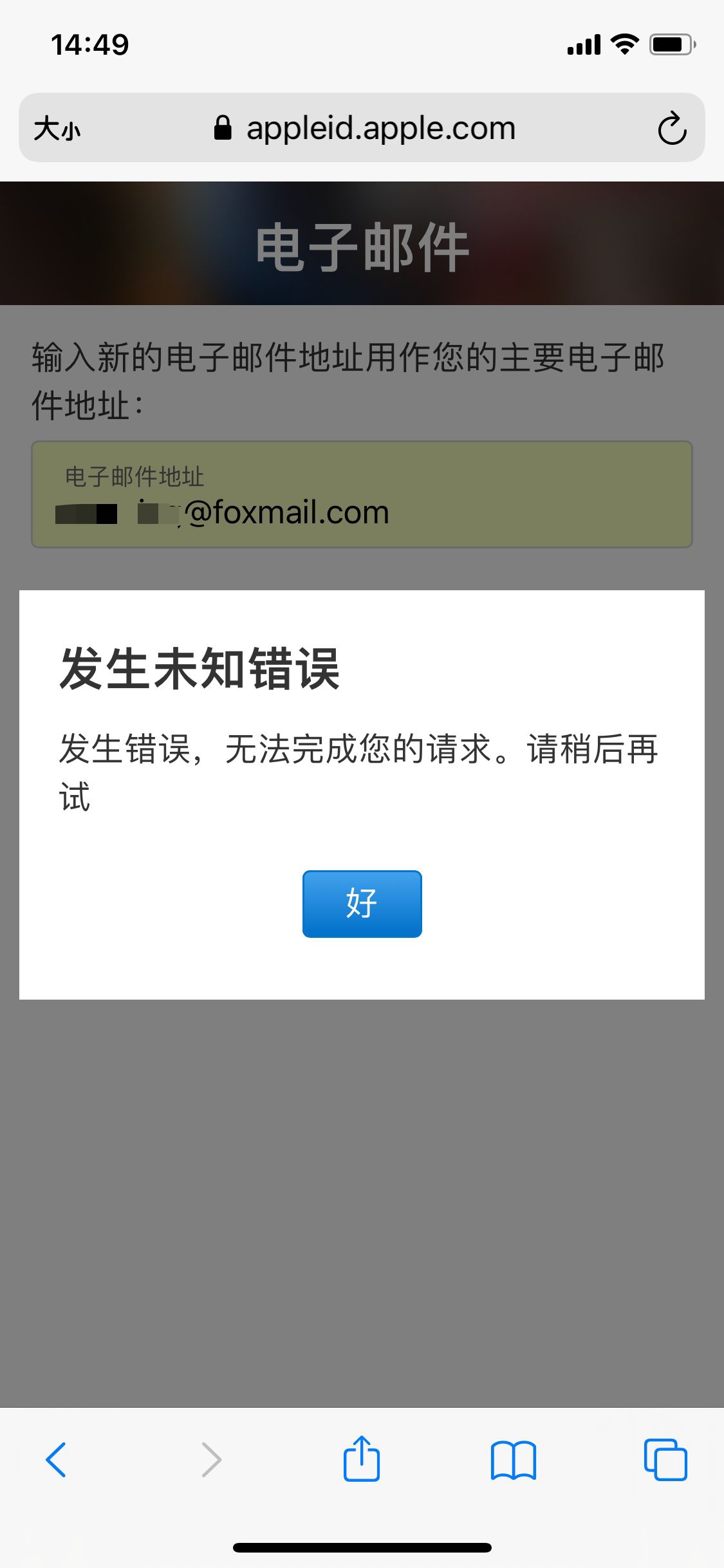
Task: Open the 大小 text size menu
Action: click(x=57, y=129)
